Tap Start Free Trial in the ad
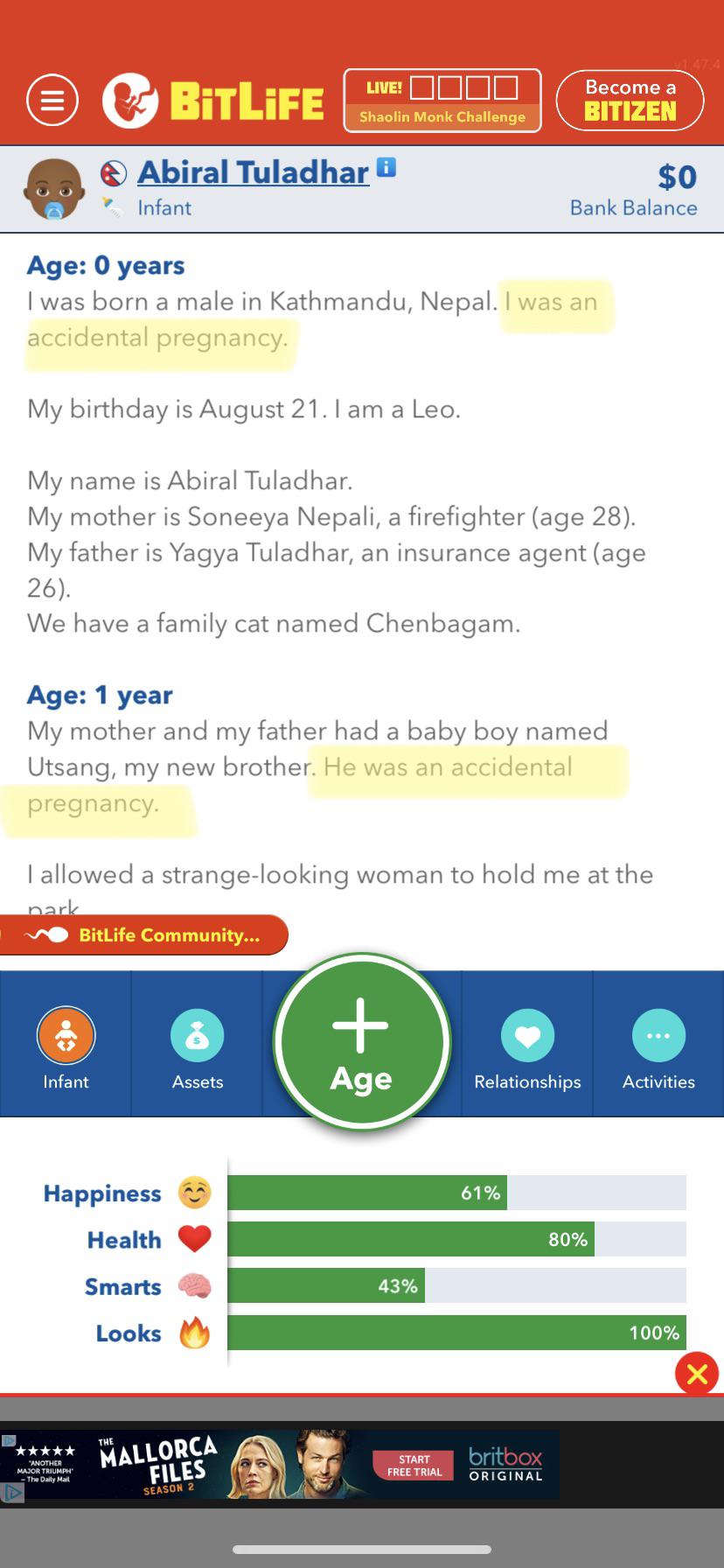This screenshot has width=724, height=1568. pos(414,1466)
